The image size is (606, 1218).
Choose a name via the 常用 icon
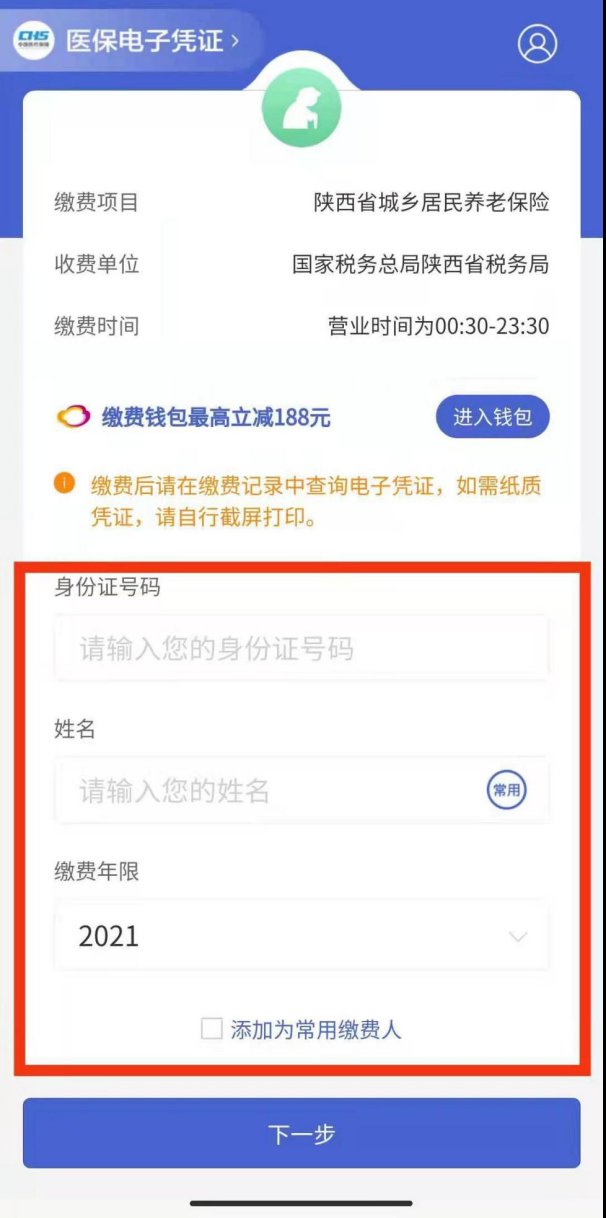click(506, 790)
